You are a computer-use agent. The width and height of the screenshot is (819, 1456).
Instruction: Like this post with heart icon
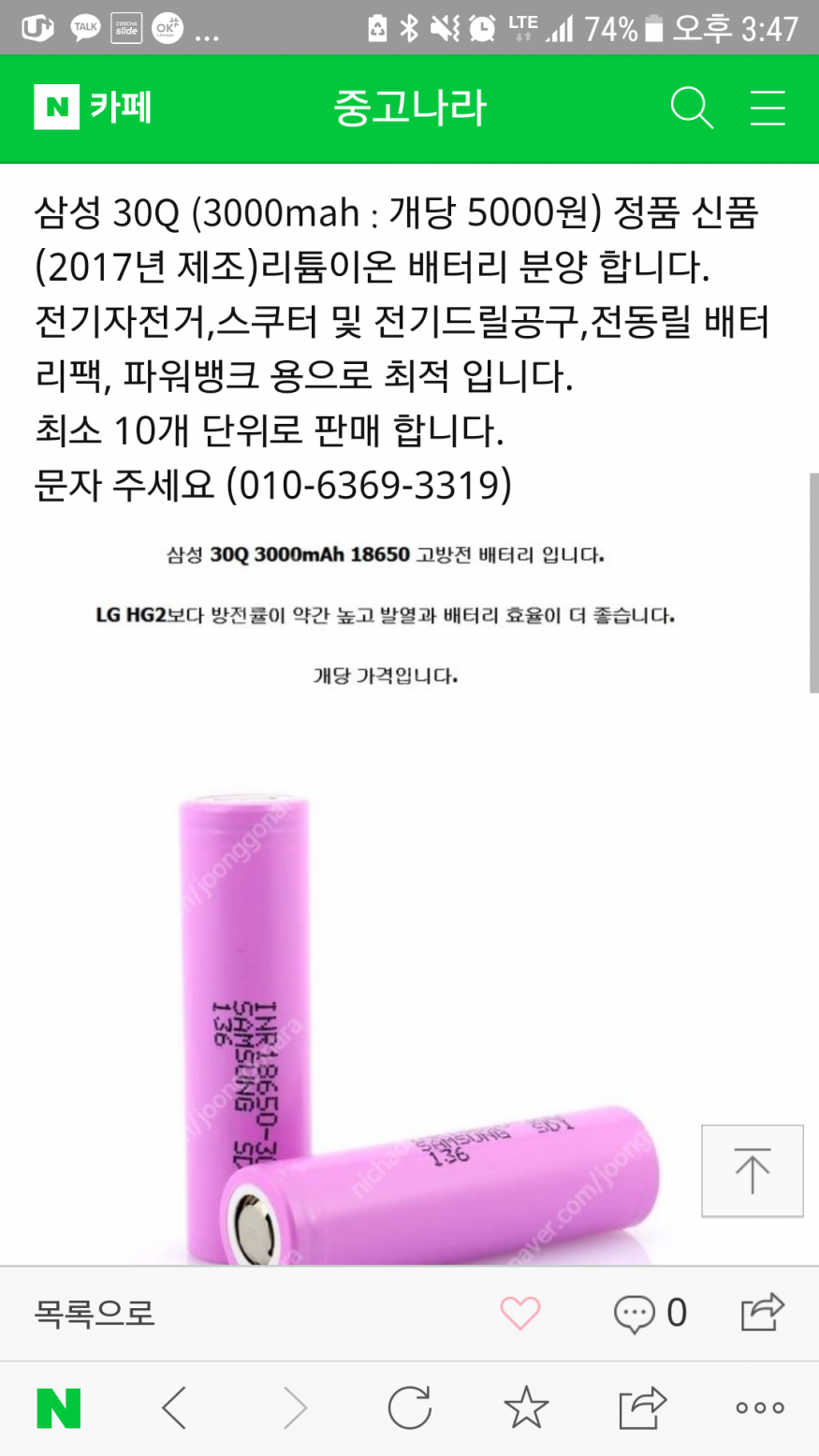519,1313
